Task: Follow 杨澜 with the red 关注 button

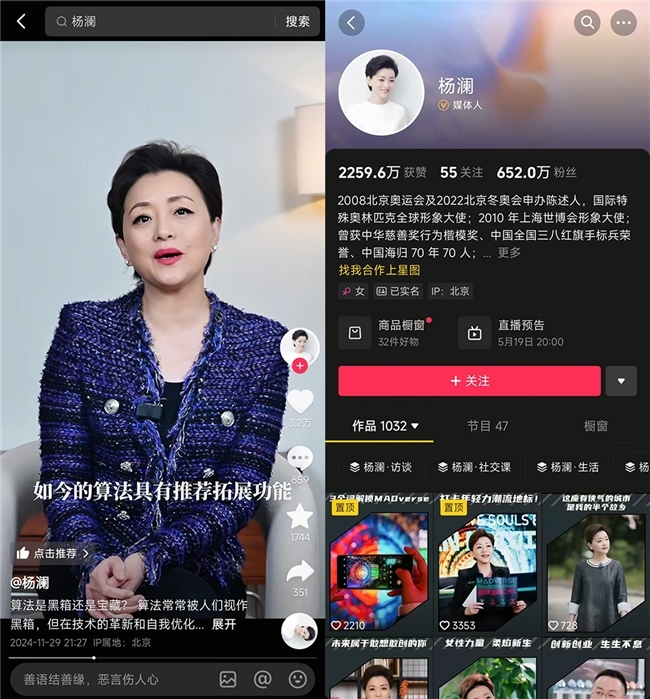Action: pos(469,381)
